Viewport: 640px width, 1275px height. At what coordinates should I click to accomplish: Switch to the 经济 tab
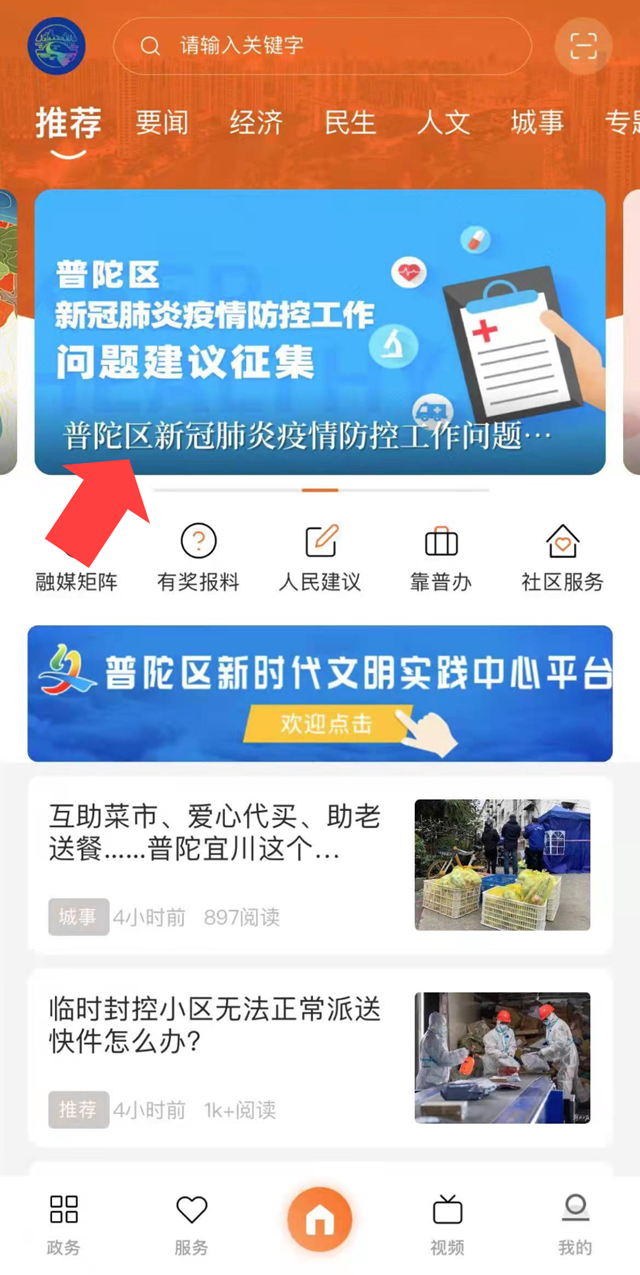pyautogui.click(x=256, y=123)
